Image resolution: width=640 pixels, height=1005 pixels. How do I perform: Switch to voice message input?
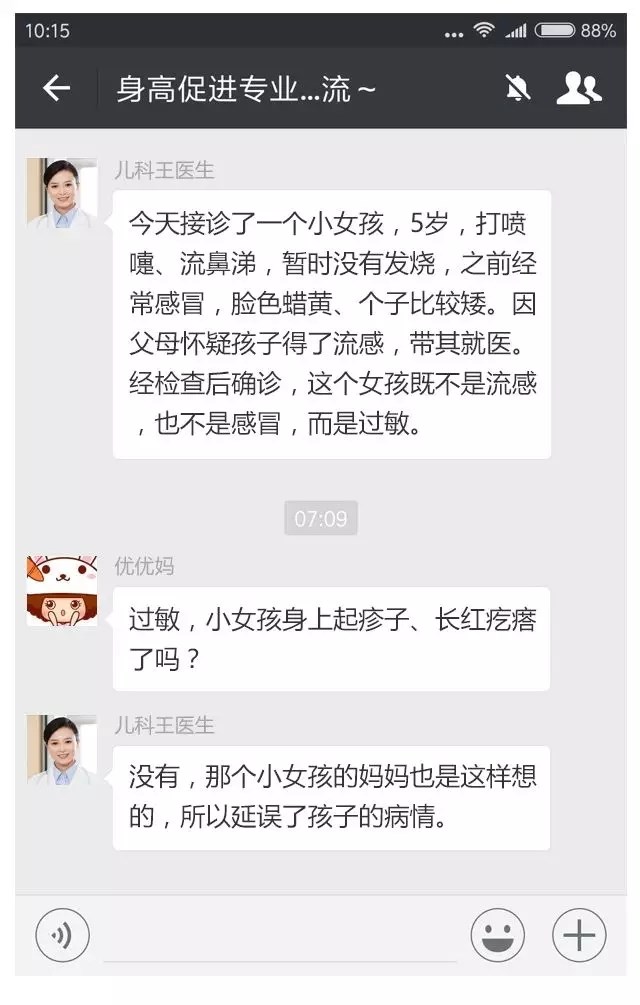pyautogui.click(x=62, y=936)
